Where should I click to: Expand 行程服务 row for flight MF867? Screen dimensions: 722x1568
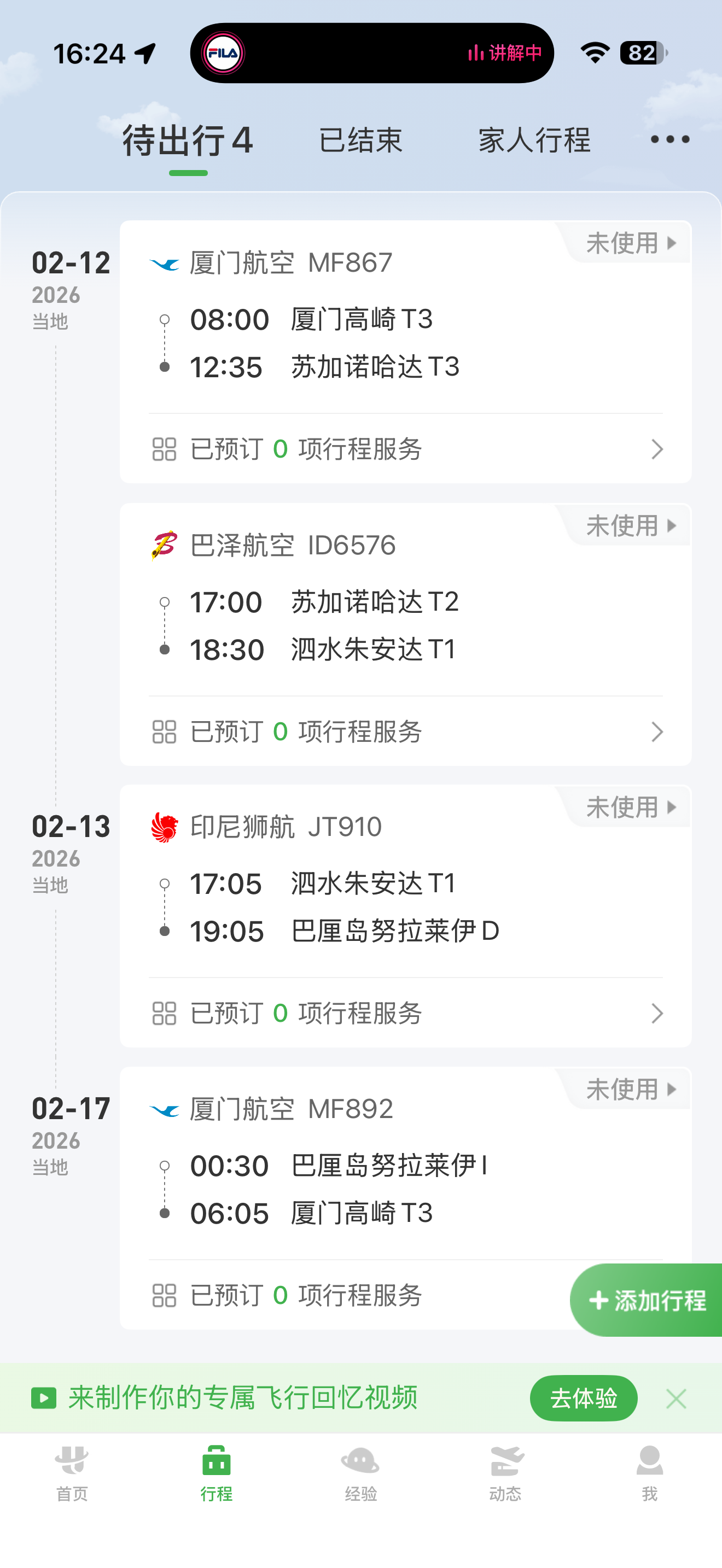coord(405,449)
